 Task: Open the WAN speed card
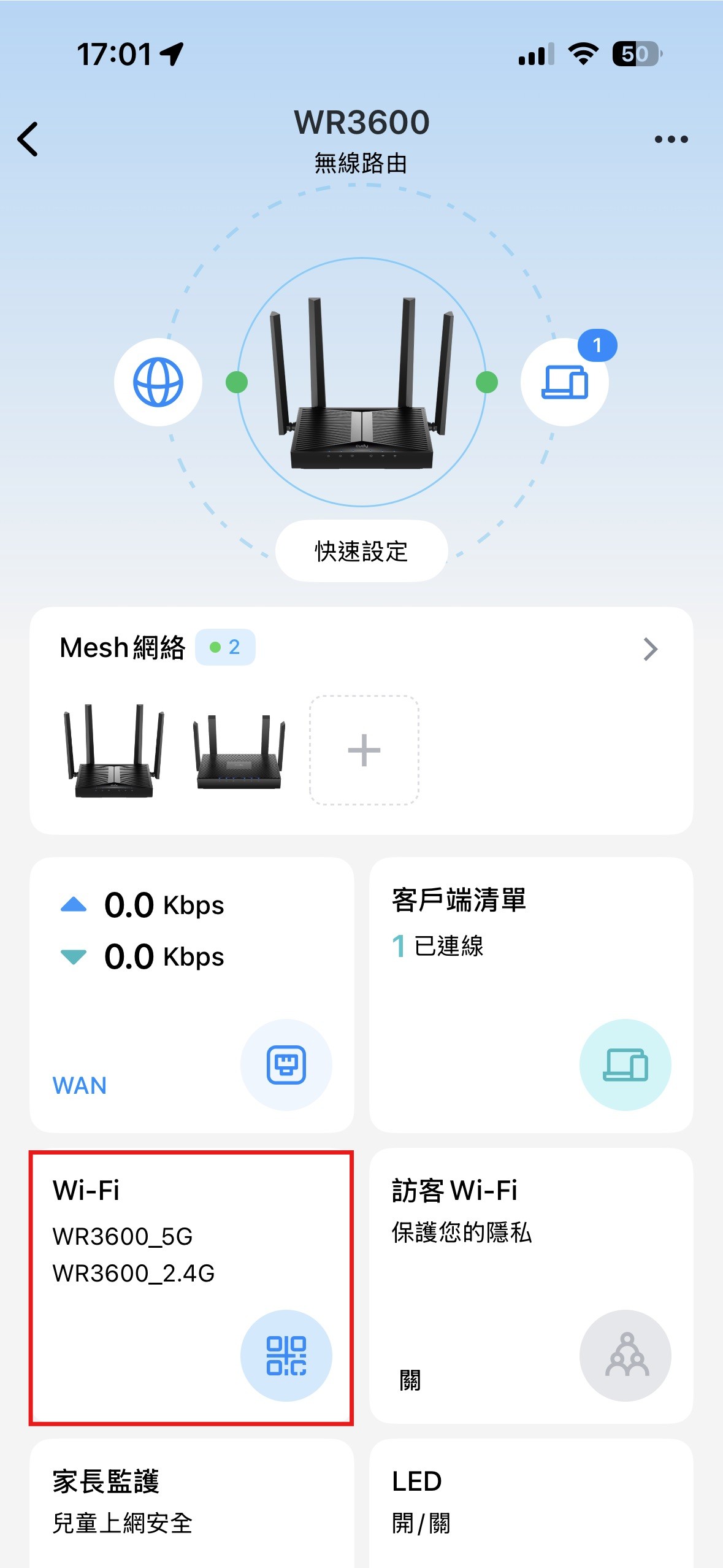[x=191, y=994]
